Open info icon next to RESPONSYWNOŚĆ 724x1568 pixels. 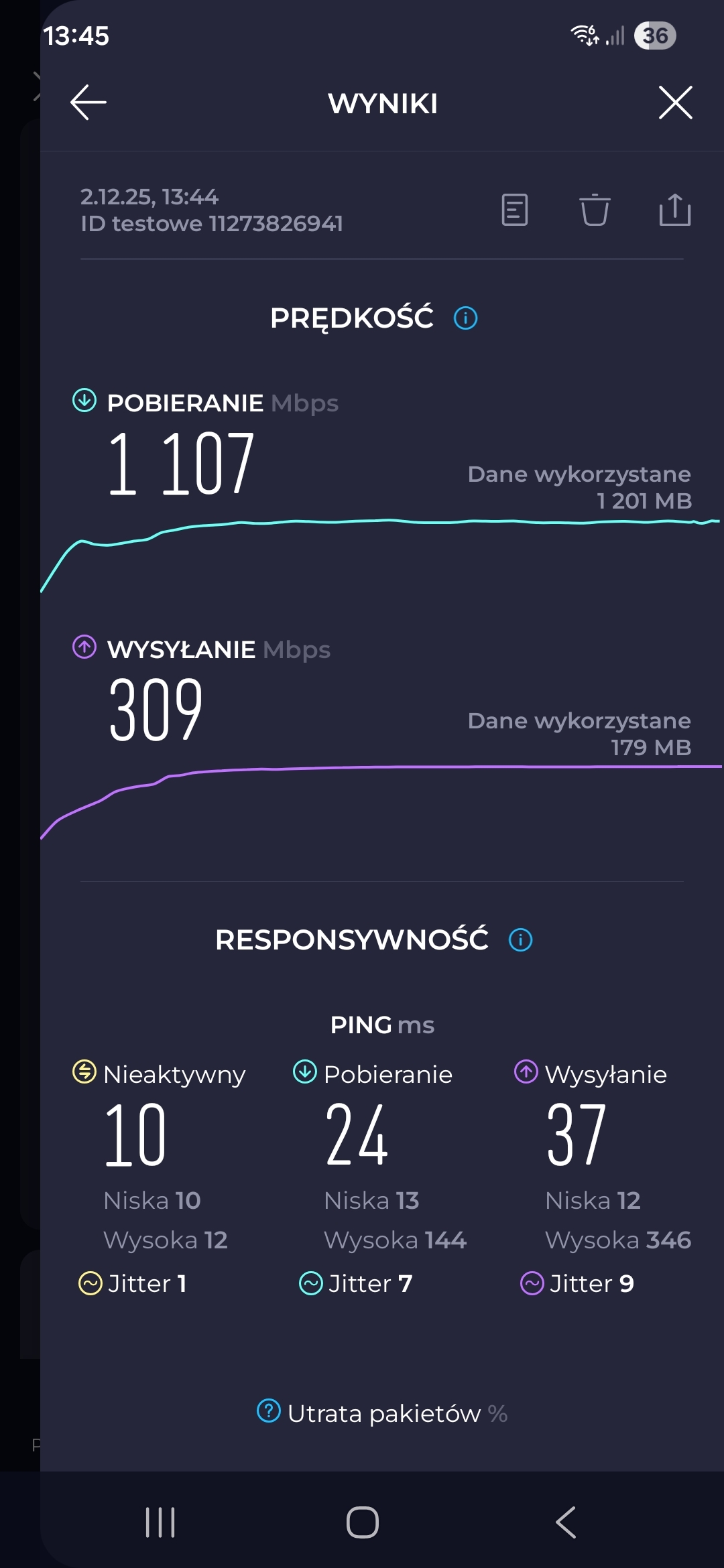tap(521, 939)
